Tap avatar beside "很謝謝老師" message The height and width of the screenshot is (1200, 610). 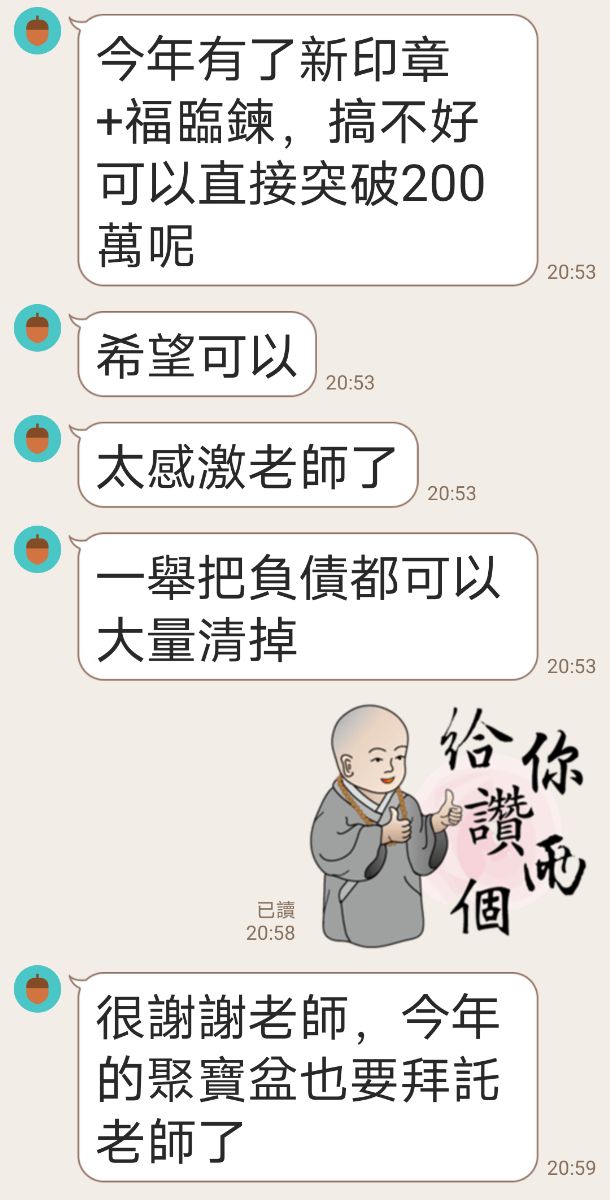(x=37, y=990)
